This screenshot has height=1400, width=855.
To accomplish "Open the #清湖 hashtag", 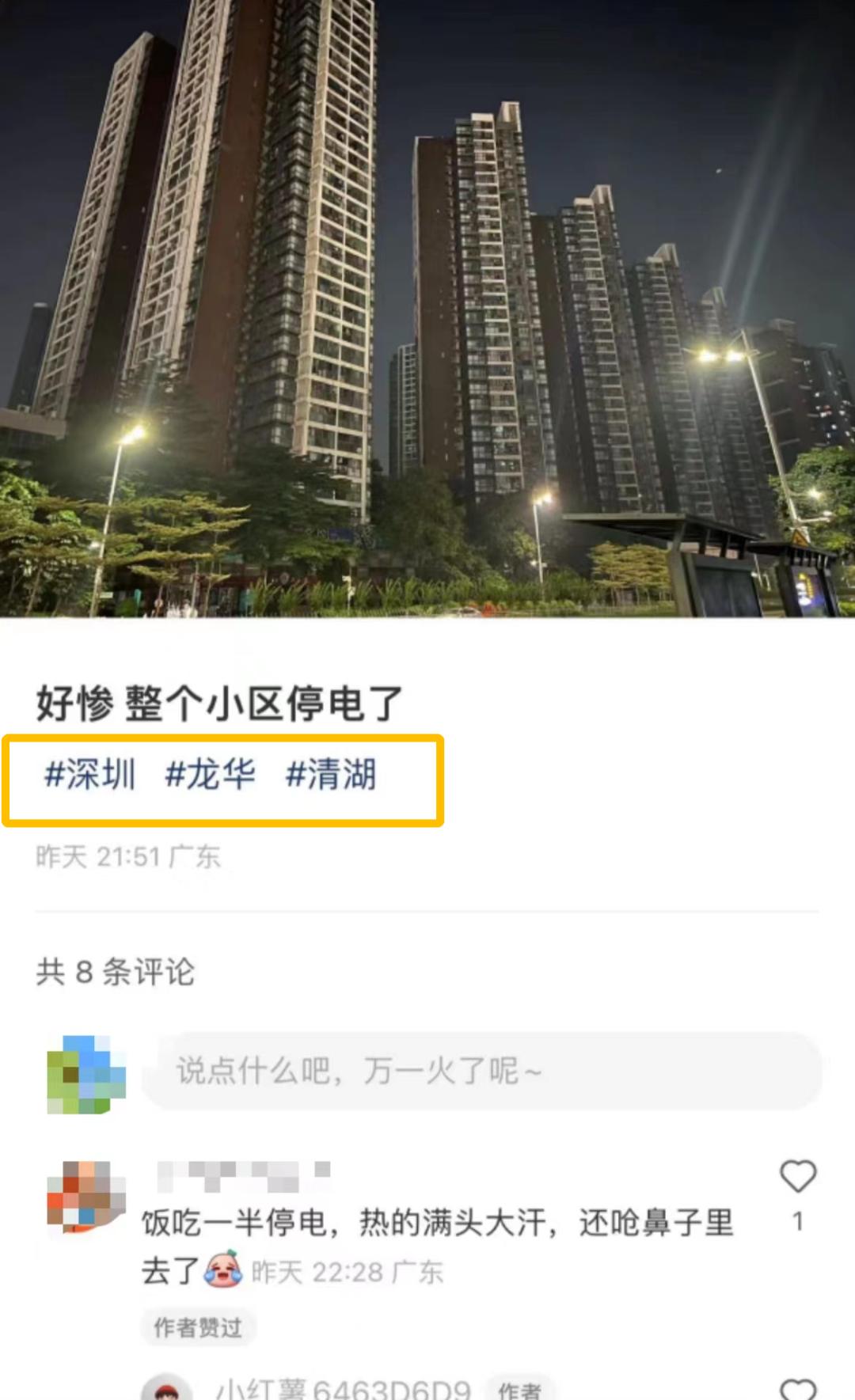I will pos(330,775).
